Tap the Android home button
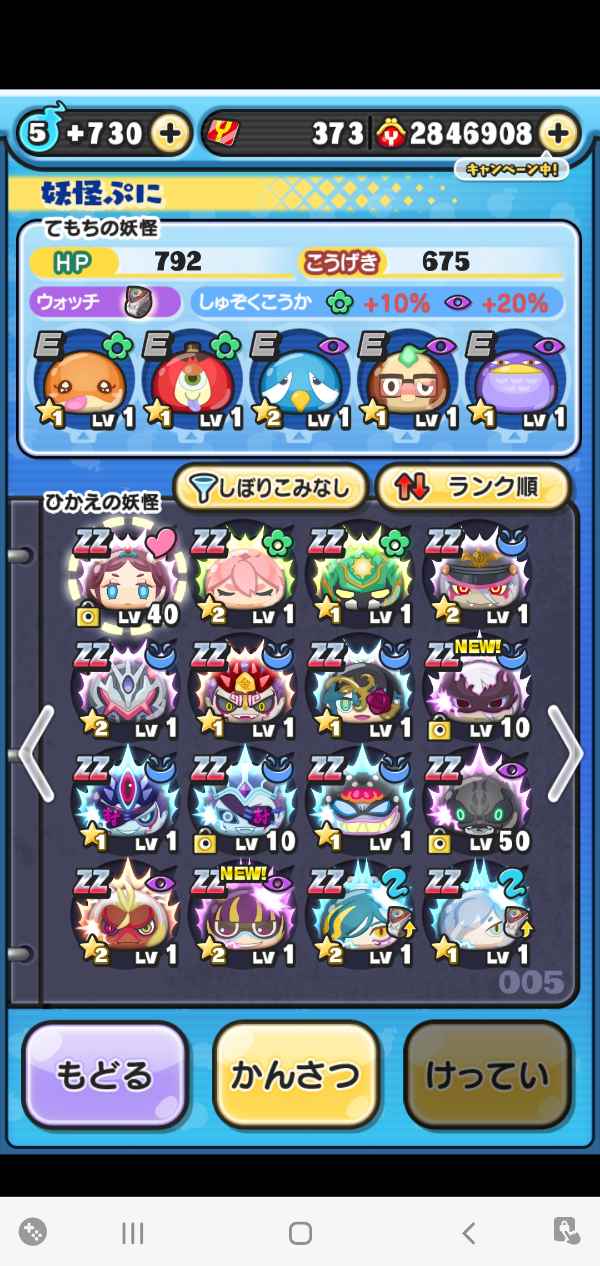The image size is (600, 1266). (300, 1233)
